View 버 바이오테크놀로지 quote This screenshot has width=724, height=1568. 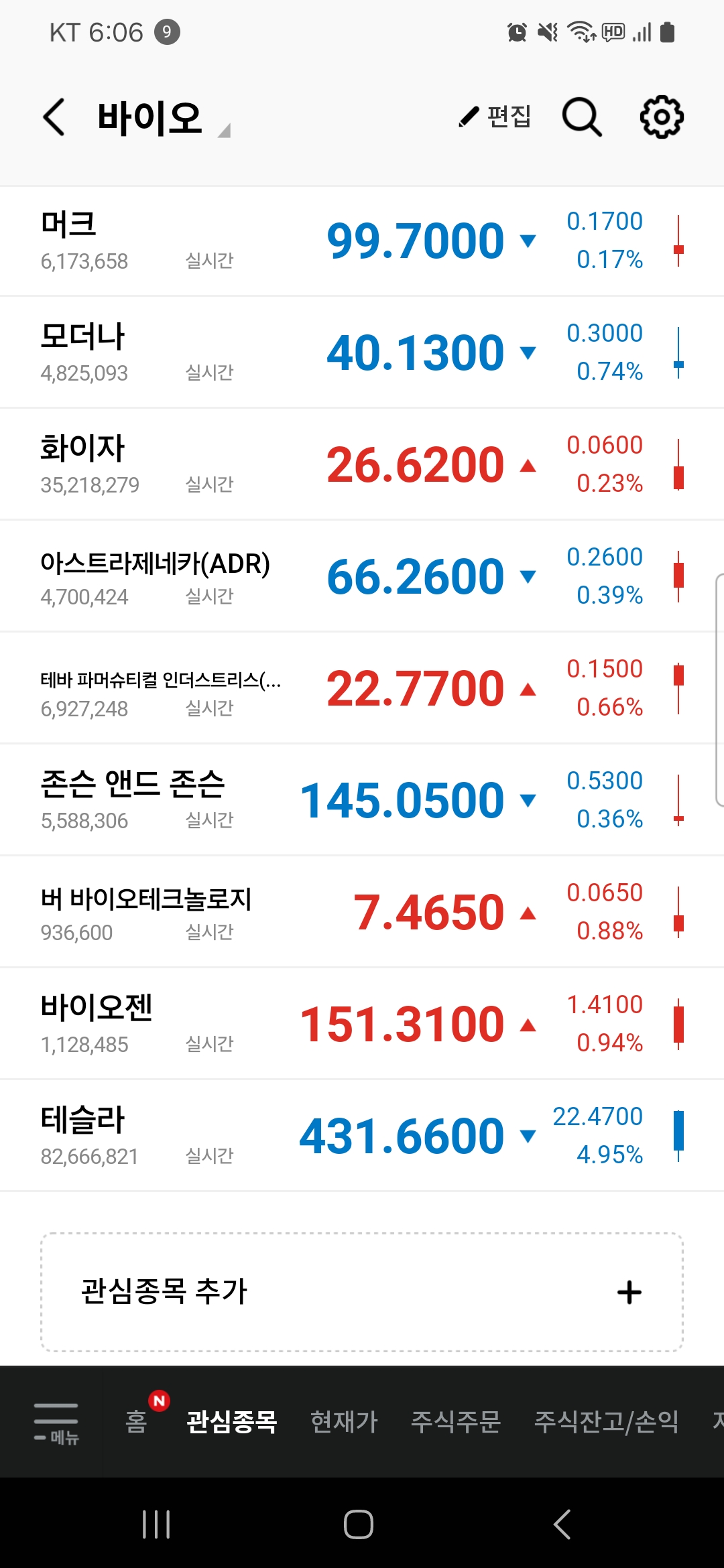click(x=362, y=912)
